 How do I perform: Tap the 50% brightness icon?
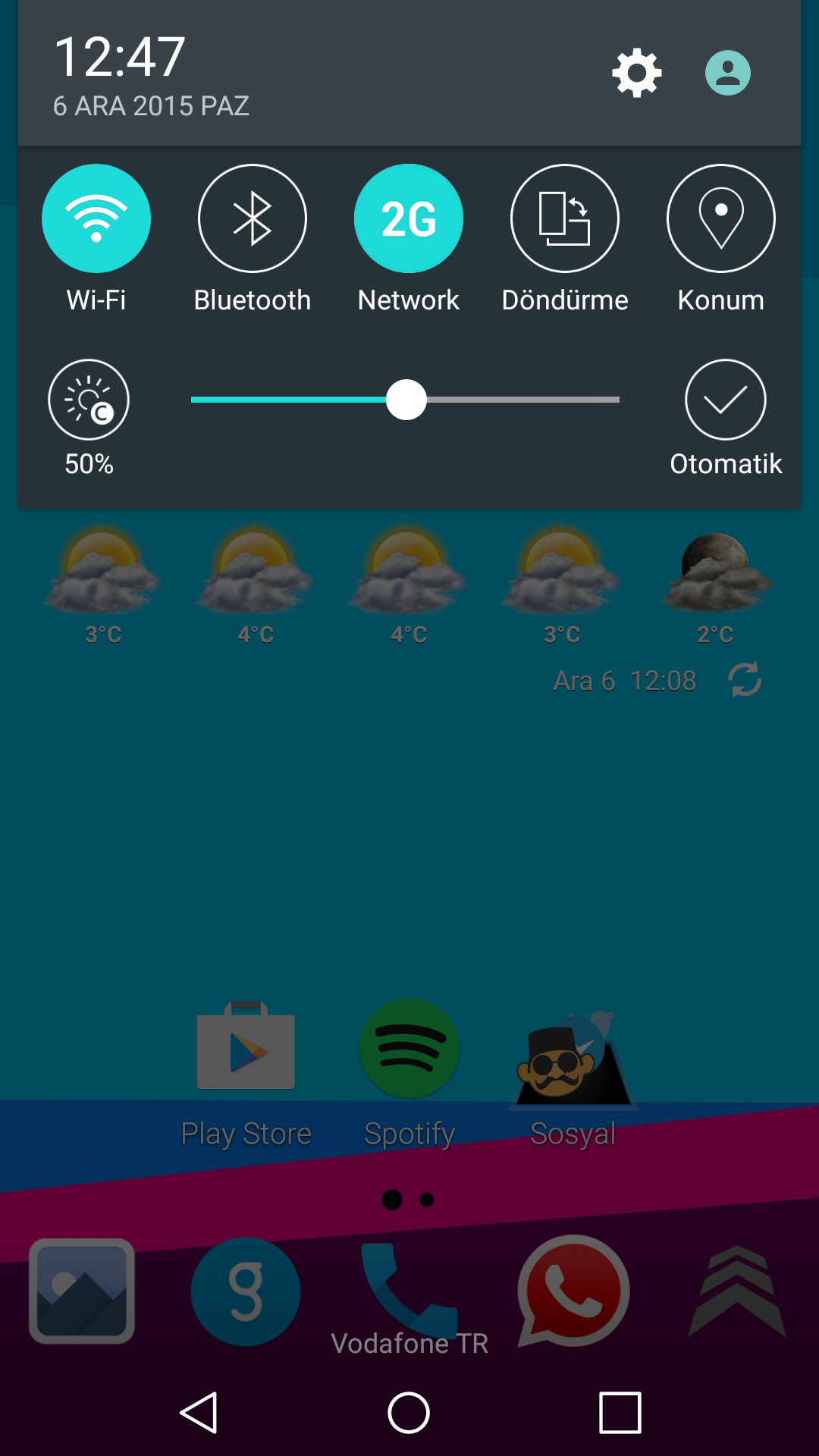click(89, 400)
